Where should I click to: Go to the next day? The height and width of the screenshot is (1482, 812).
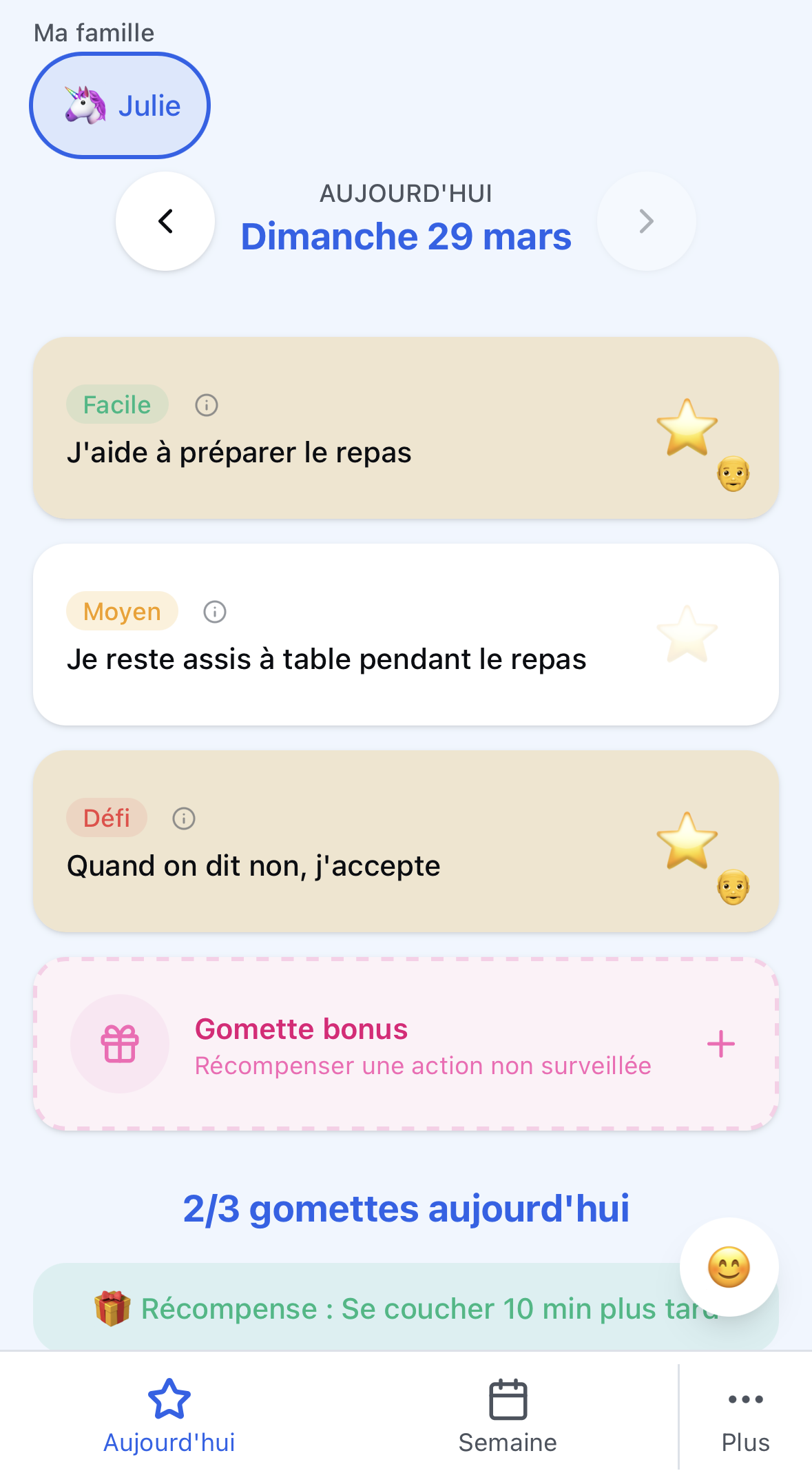[646, 221]
